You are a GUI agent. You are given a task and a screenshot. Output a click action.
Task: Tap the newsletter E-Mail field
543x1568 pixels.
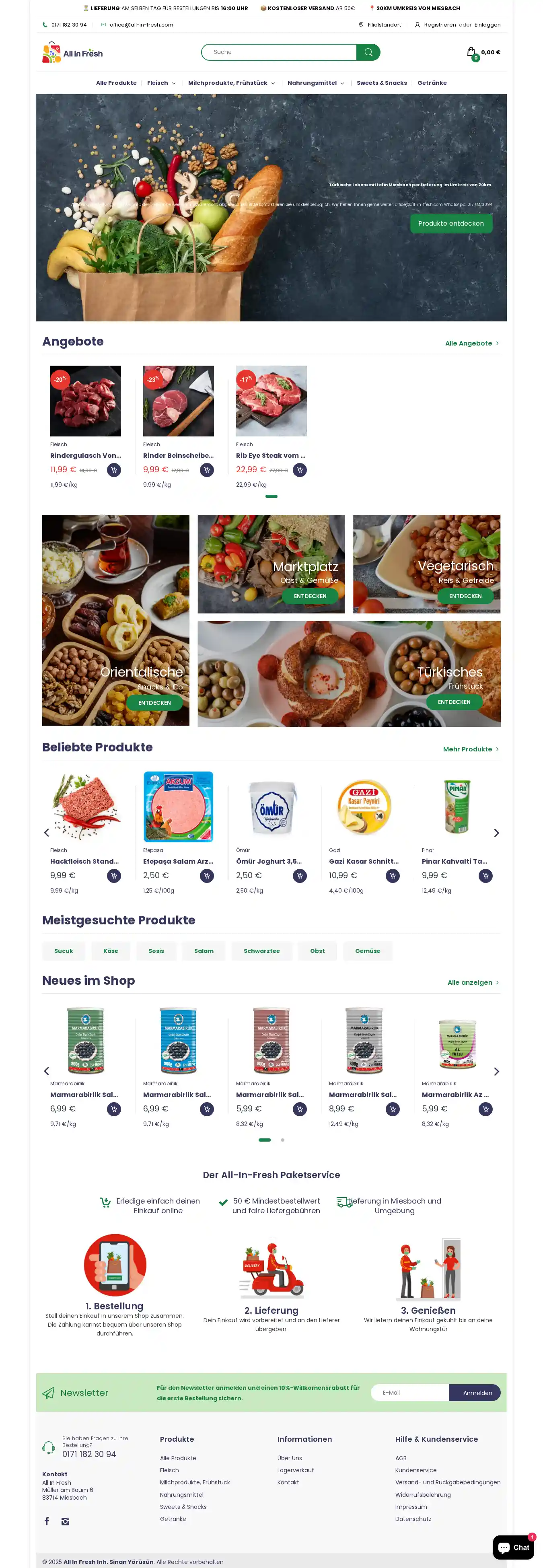pyautogui.click(x=410, y=1393)
